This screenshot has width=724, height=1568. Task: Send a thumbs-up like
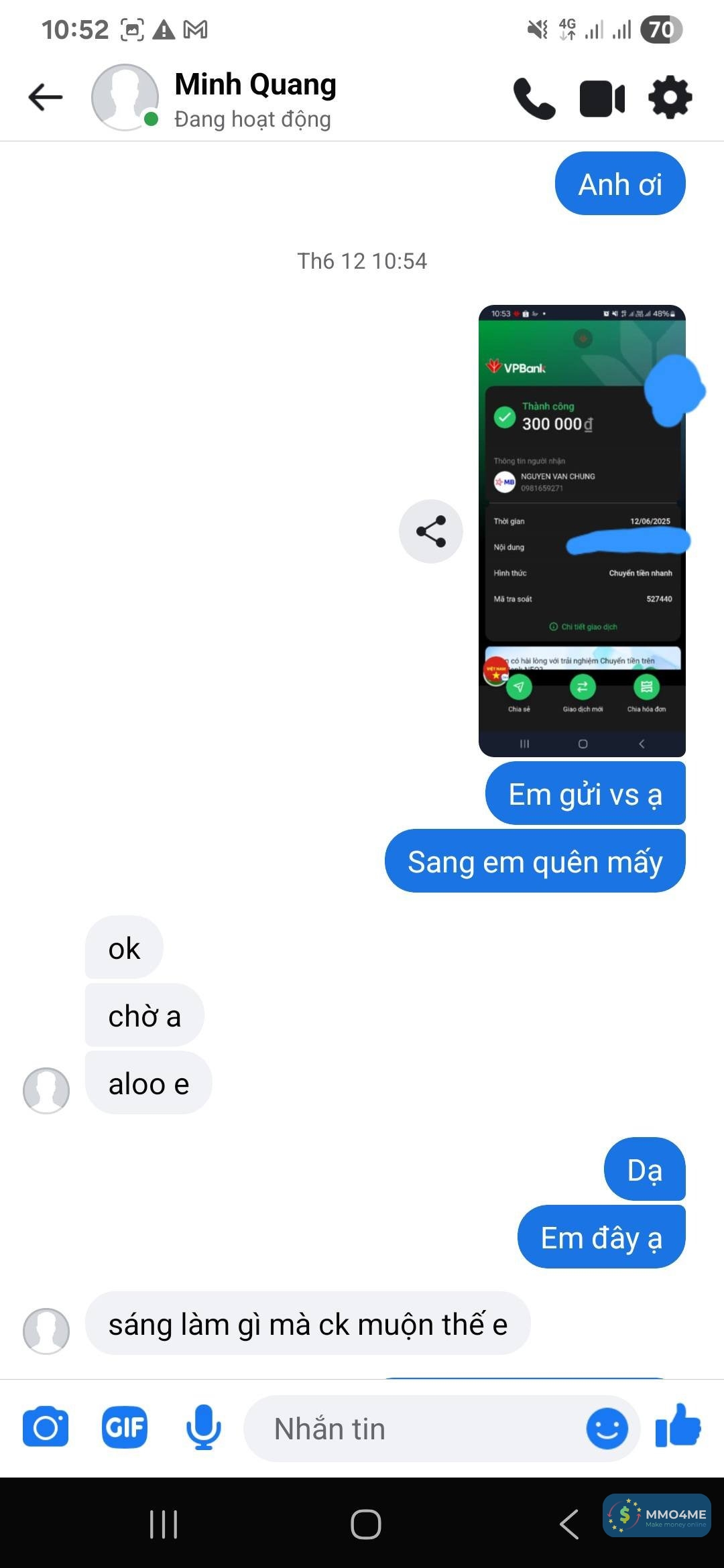pyautogui.click(x=678, y=1426)
